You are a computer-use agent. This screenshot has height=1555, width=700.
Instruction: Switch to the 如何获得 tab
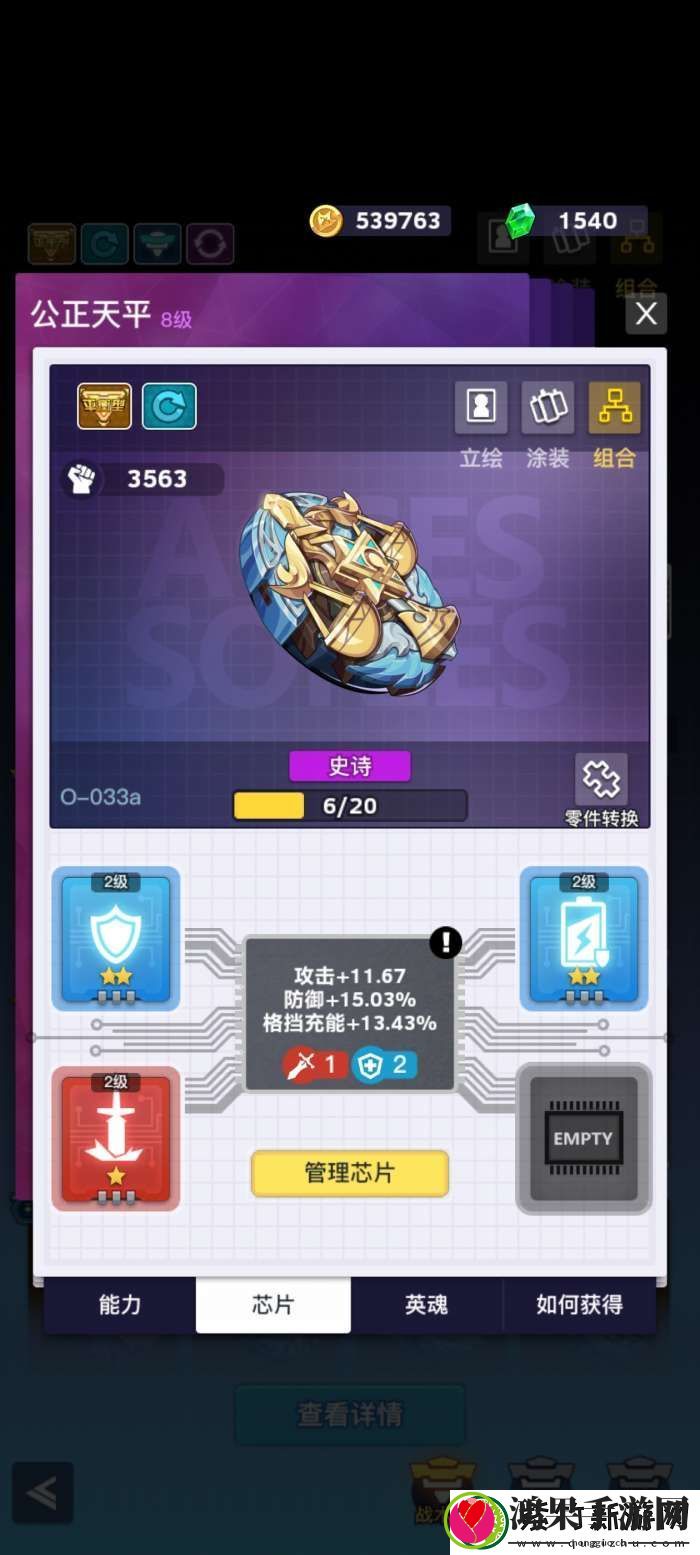(579, 1304)
